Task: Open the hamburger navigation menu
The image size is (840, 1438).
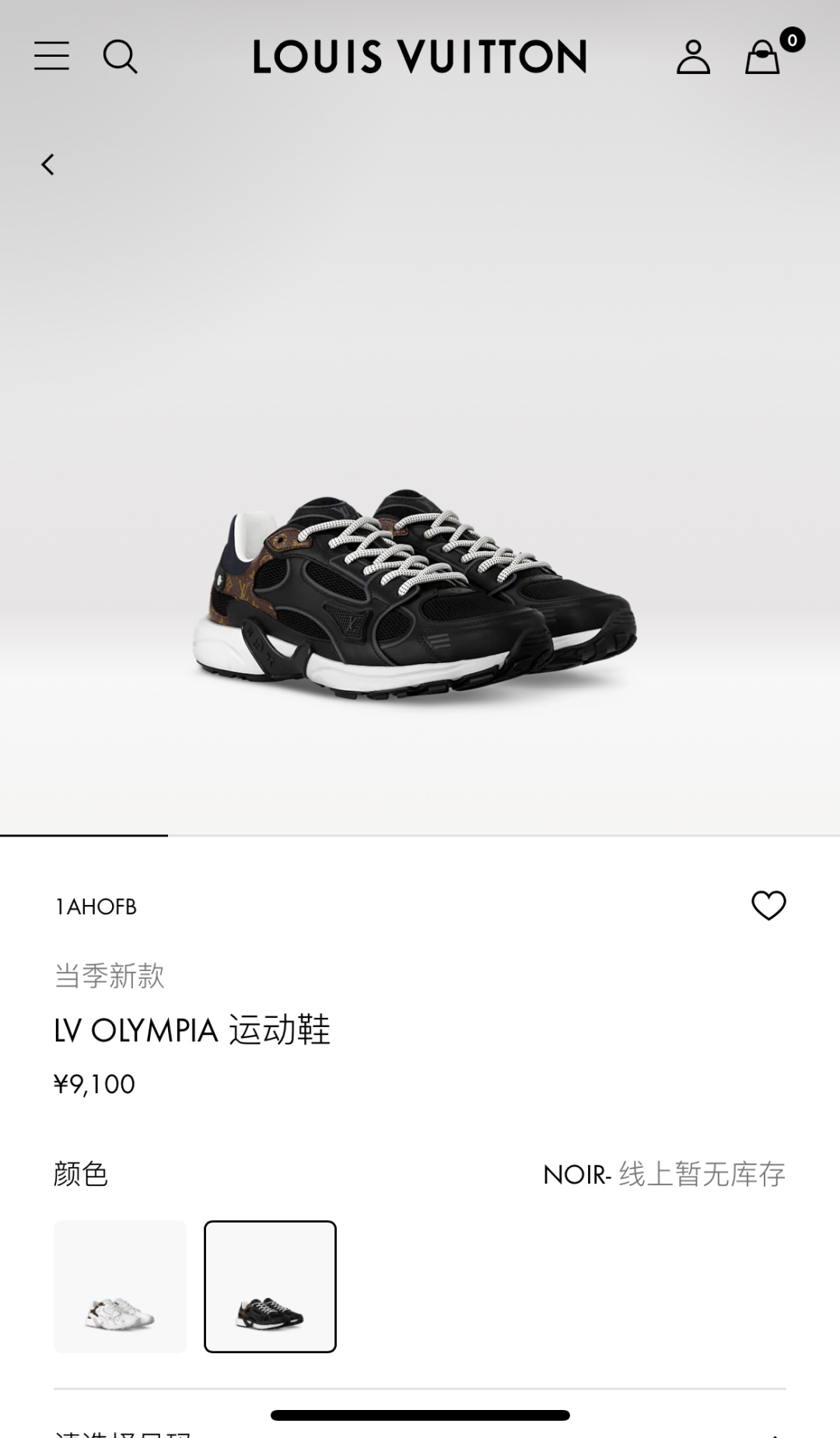Action: (51, 57)
